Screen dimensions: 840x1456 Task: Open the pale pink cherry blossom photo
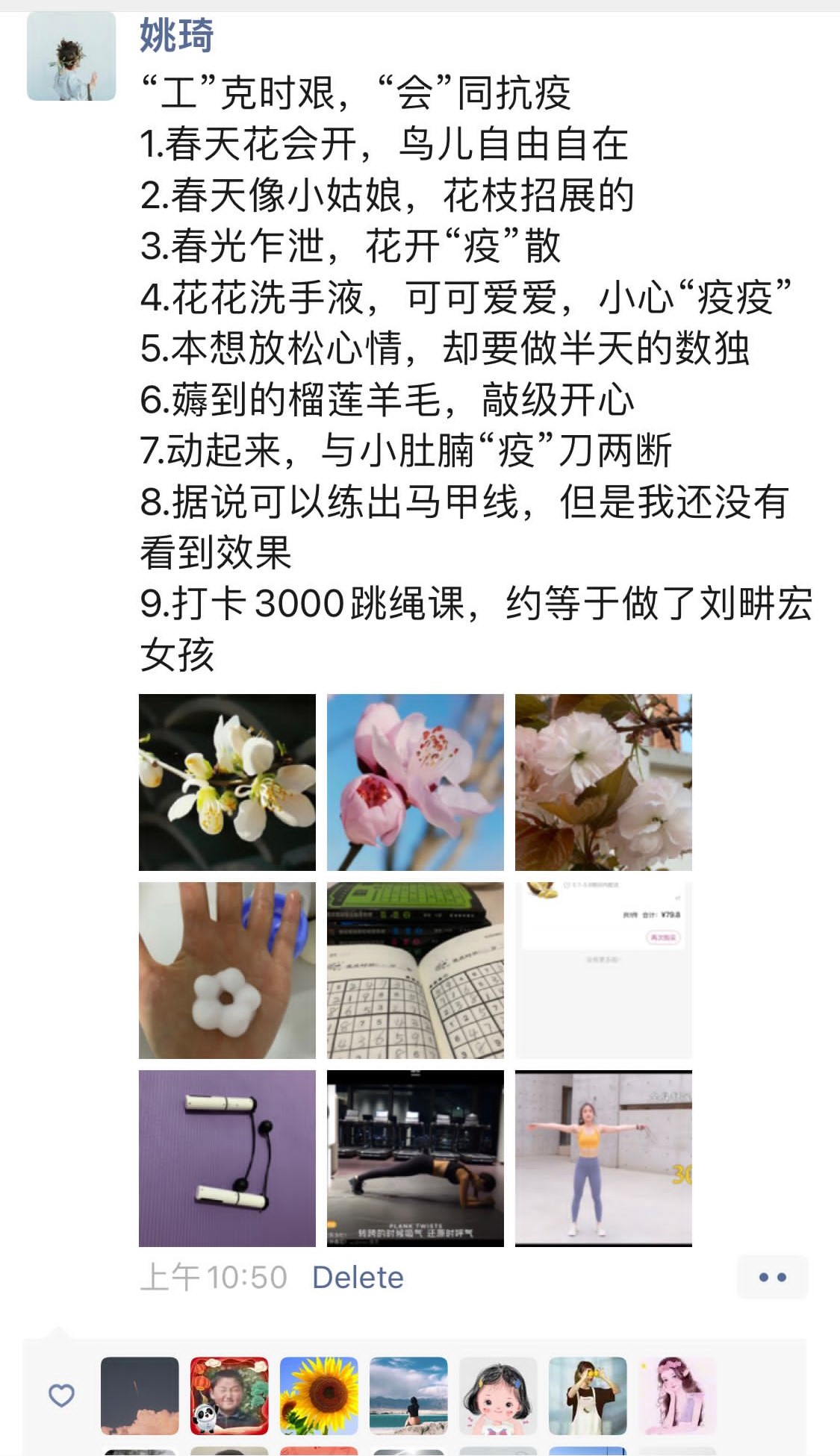[603, 782]
